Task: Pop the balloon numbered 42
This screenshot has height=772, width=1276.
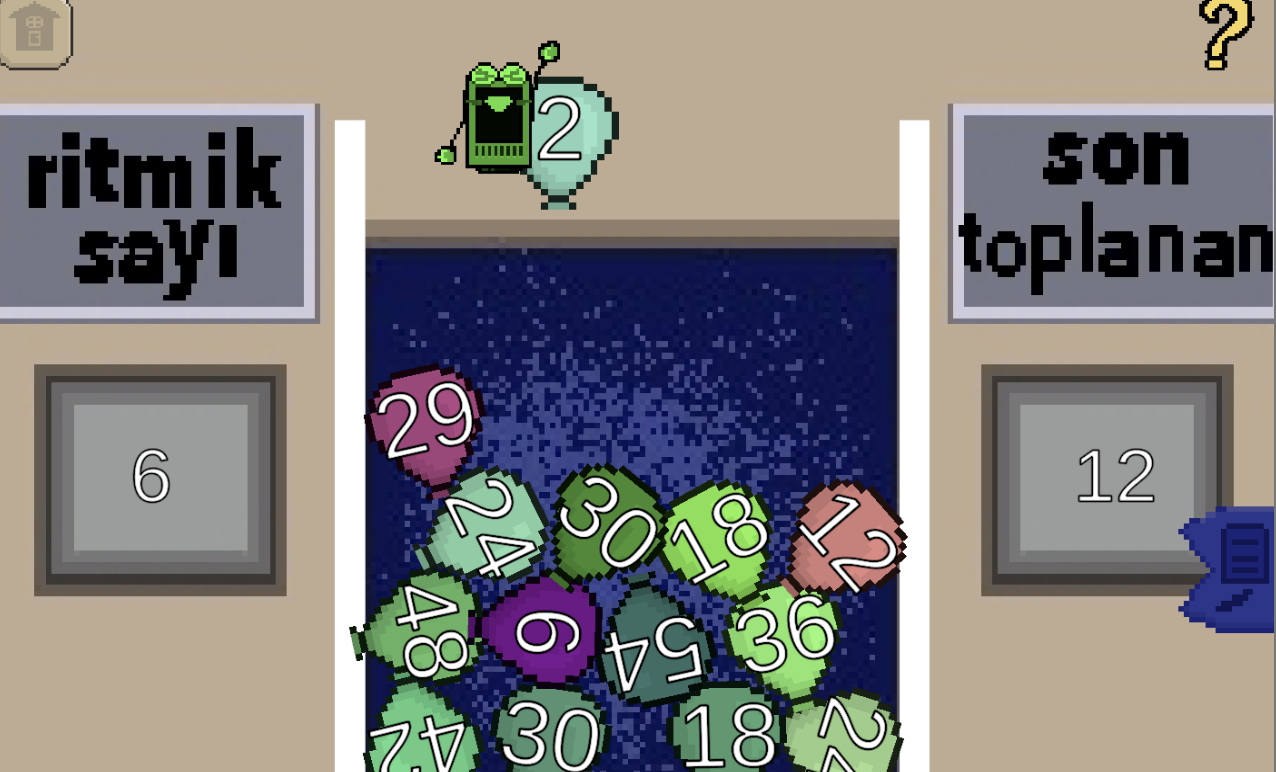Action: (420, 735)
